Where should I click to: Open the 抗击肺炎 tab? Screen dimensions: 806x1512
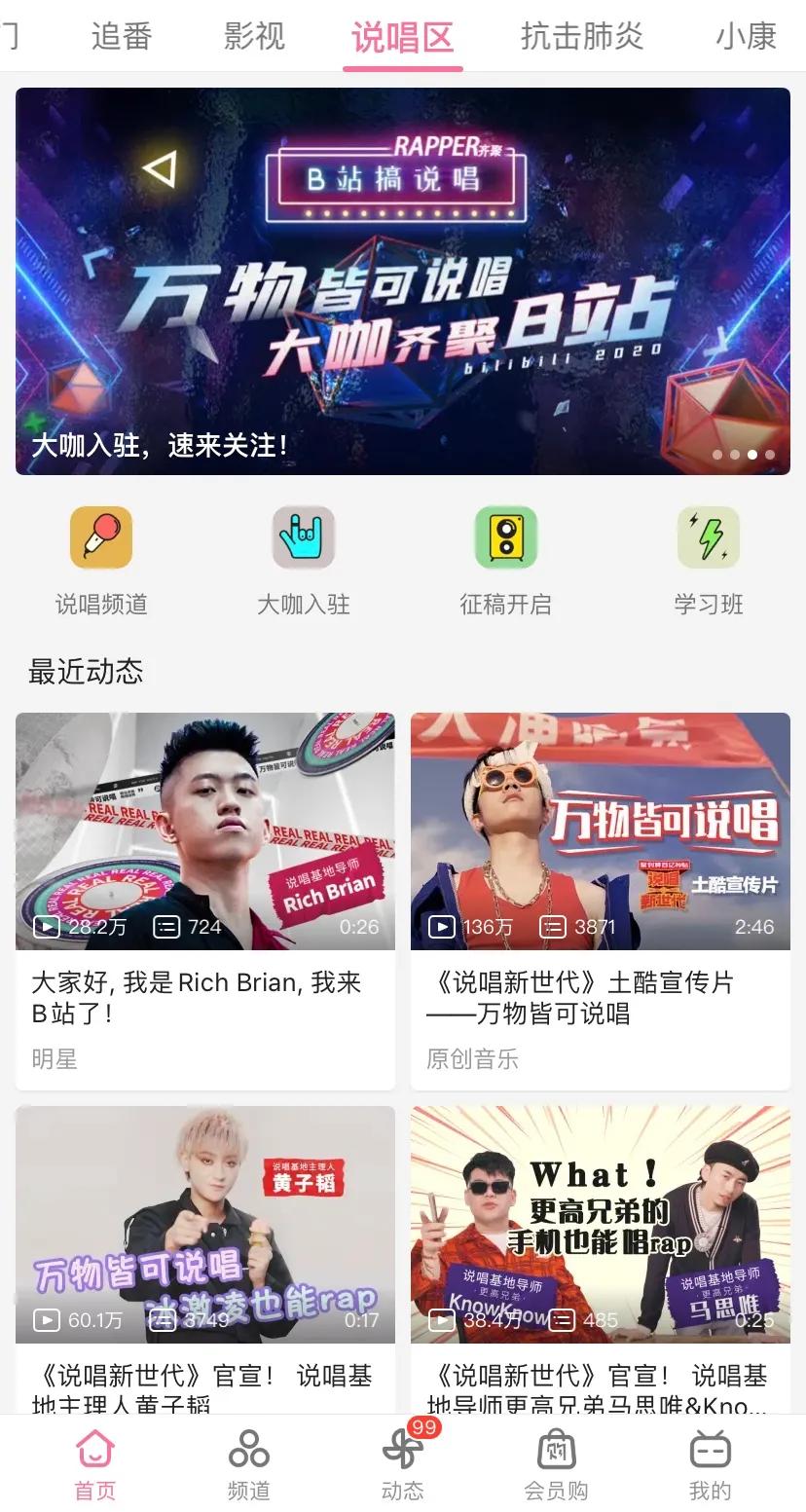coord(581,37)
